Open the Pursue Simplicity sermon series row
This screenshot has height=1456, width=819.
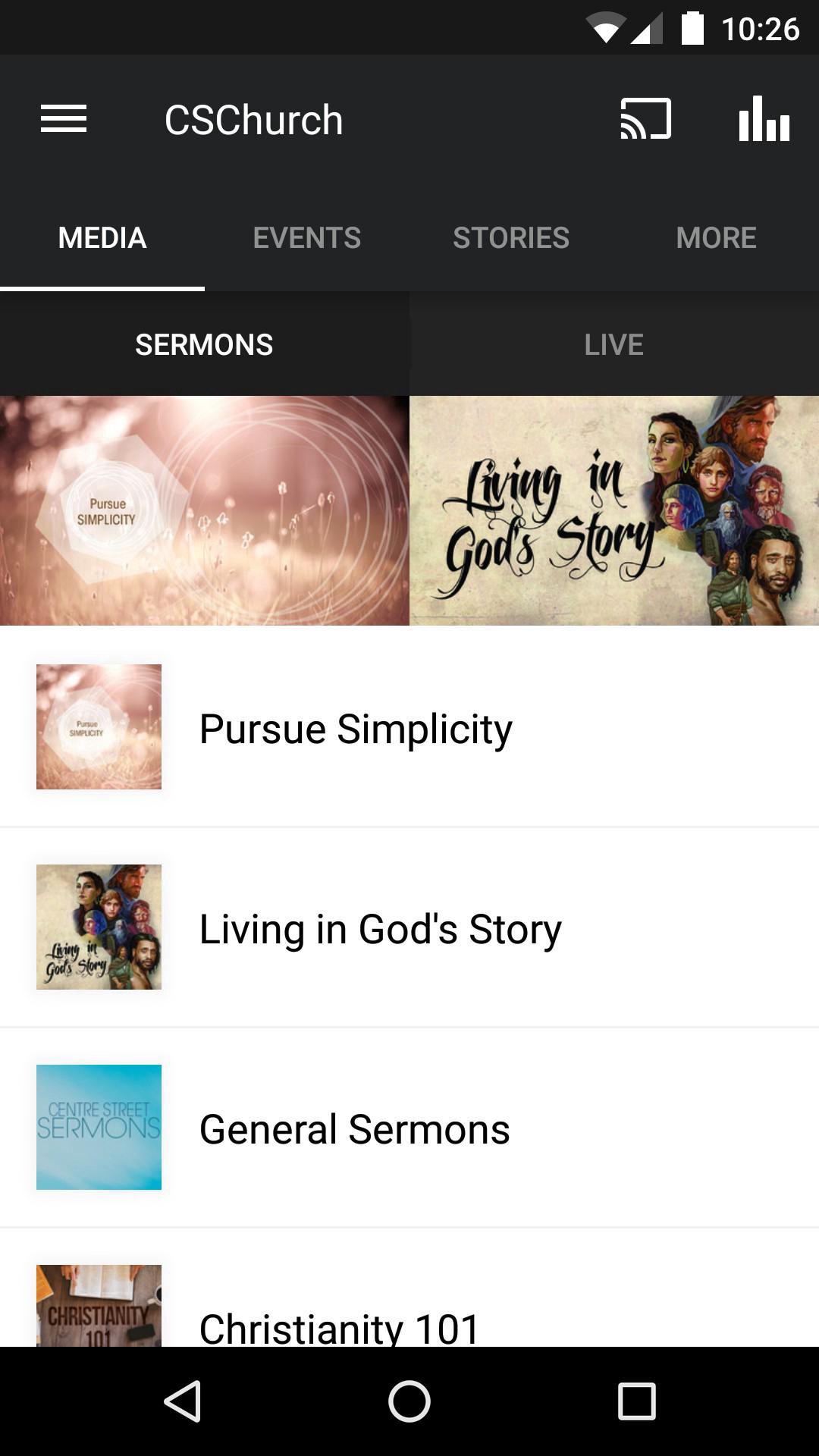pyautogui.click(x=409, y=728)
